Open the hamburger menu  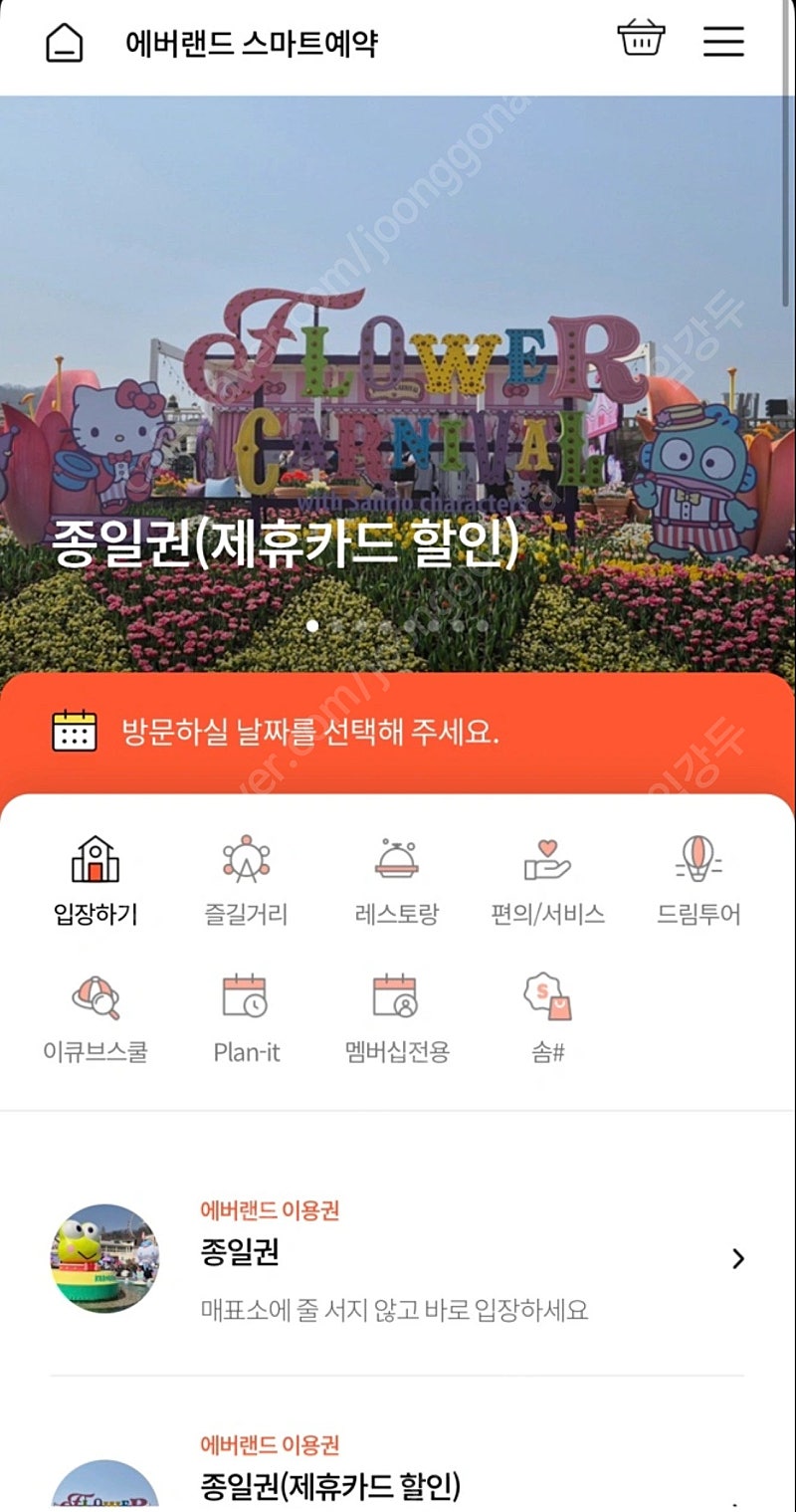coord(723,41)
